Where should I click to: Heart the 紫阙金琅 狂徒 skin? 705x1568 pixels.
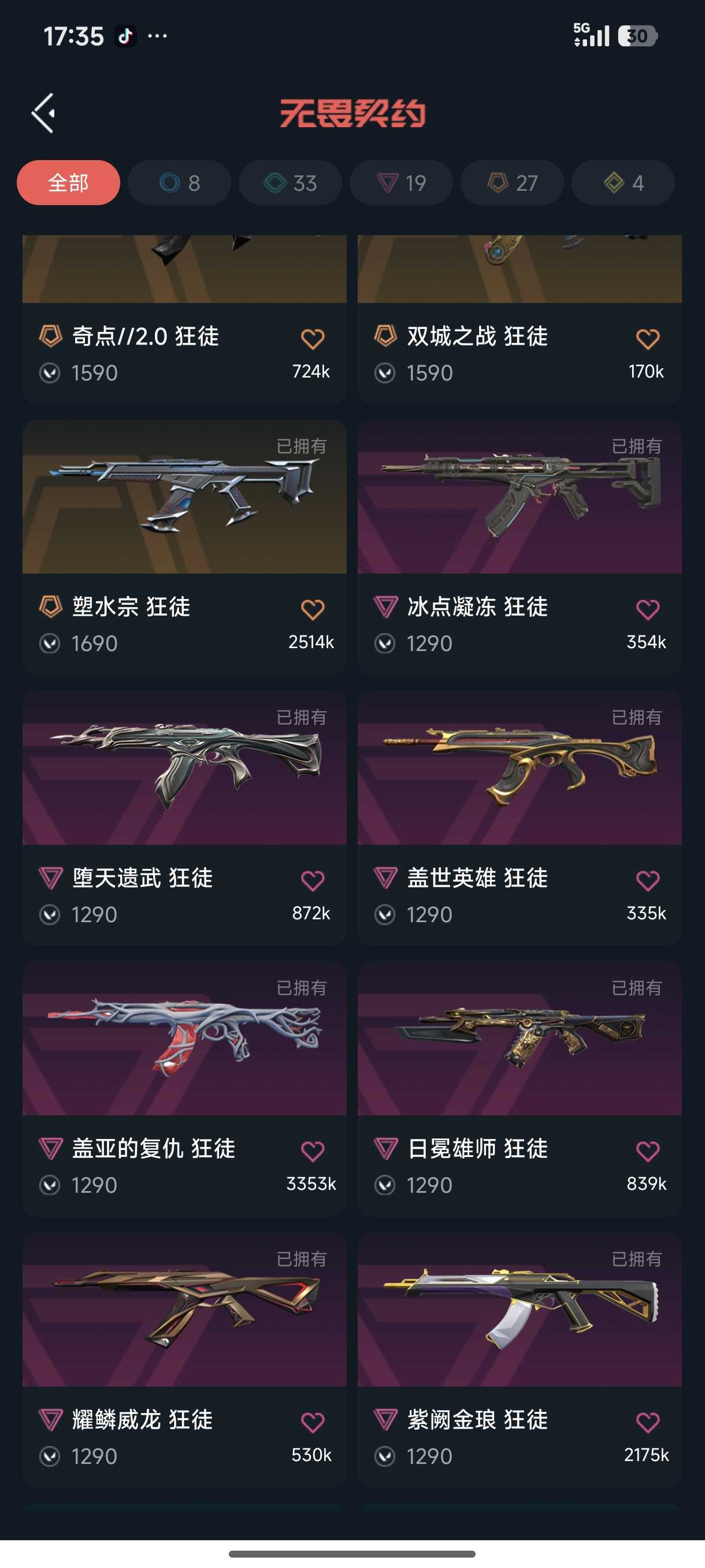click(x=647, y=1422)
